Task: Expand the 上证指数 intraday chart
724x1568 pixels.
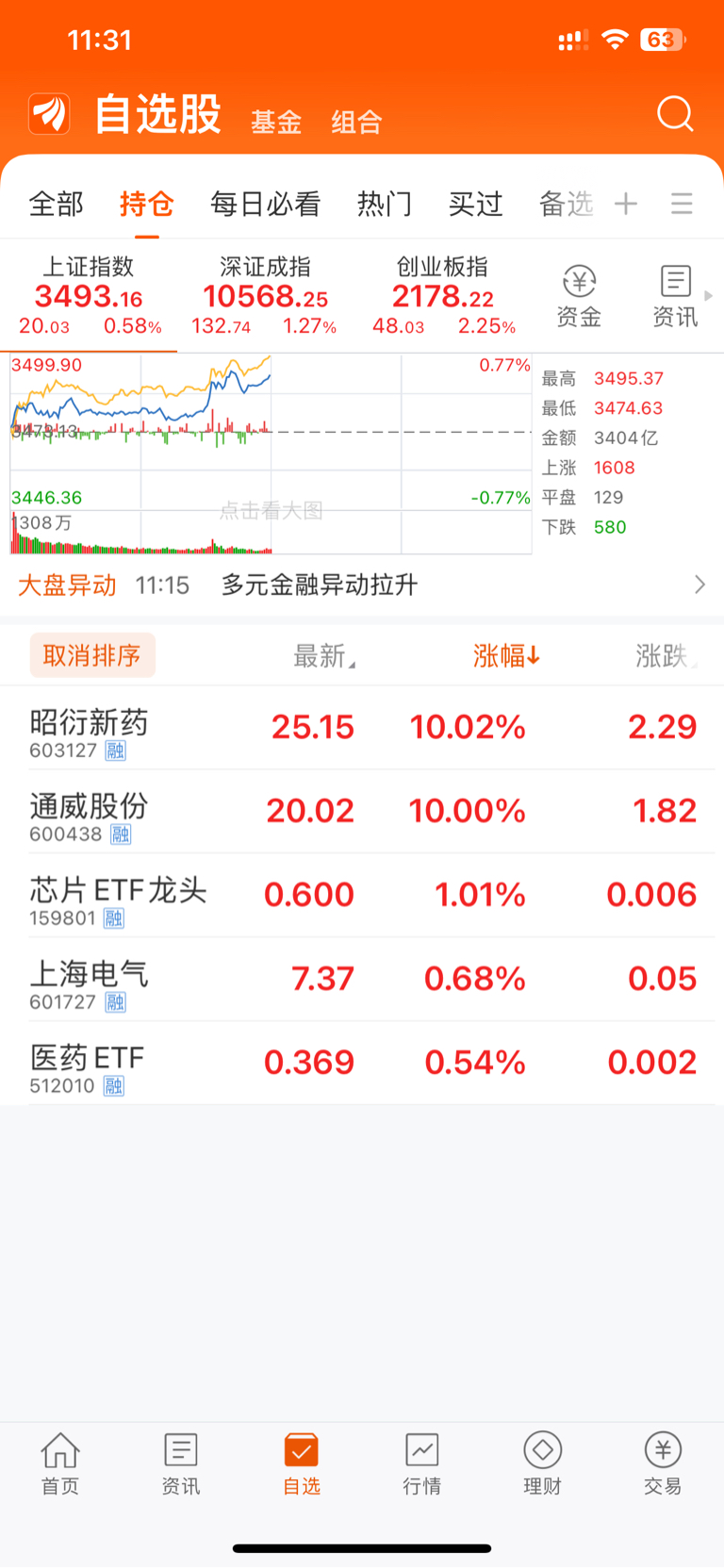Action: tap(271, 454)
